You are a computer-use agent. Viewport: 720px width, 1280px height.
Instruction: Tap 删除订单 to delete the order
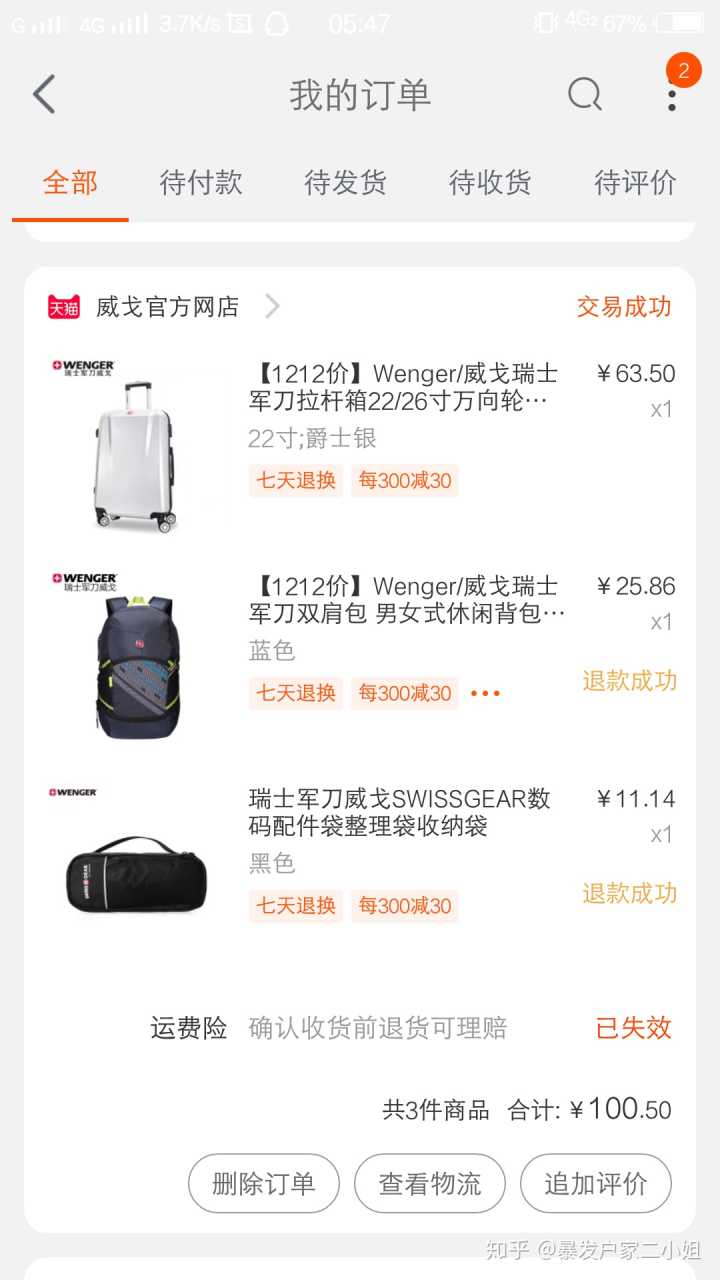(264, 1184)
